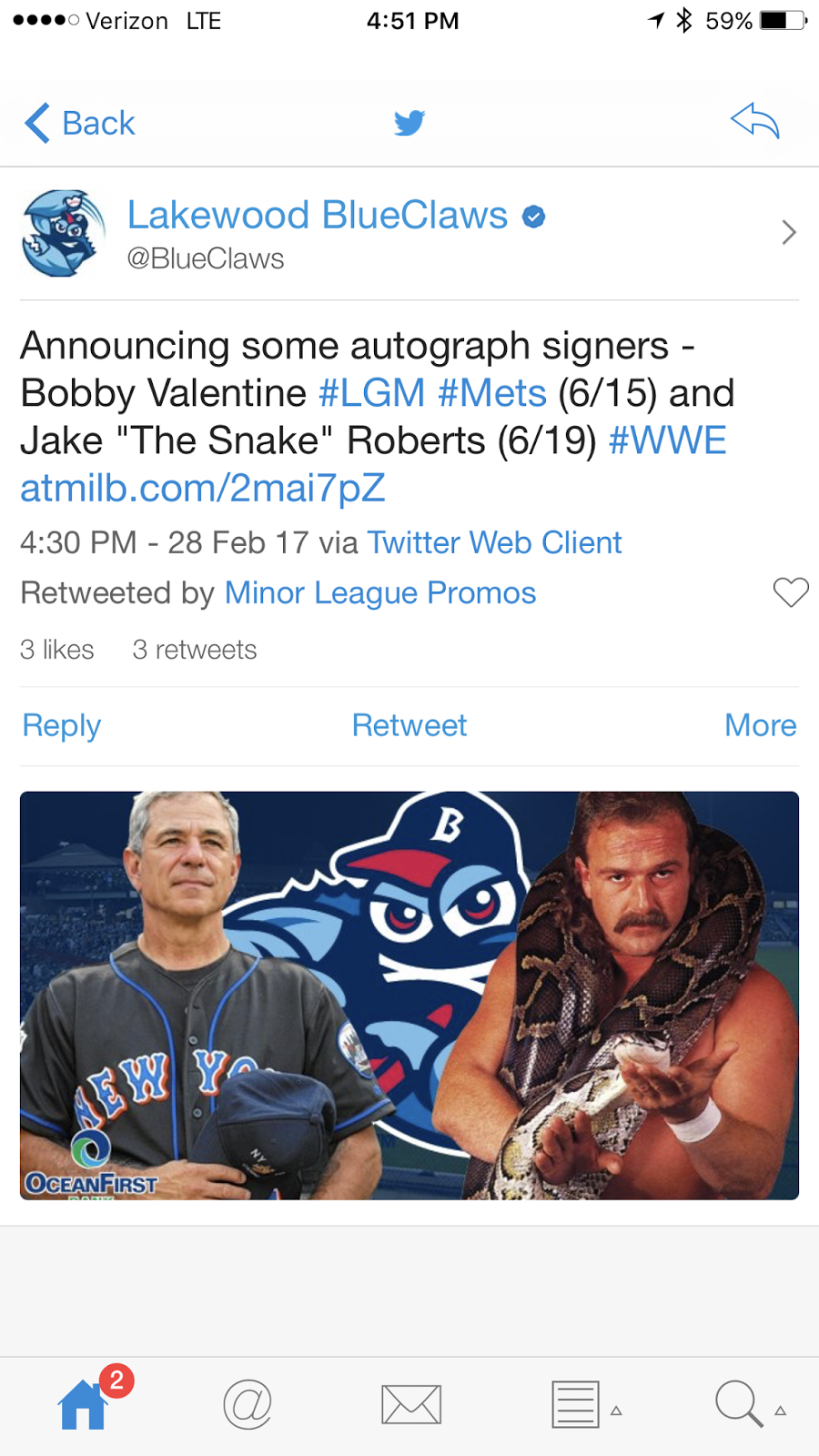This screenshot has height=1456, width=819.
Task: Open the More options
Action: [760, 725]
